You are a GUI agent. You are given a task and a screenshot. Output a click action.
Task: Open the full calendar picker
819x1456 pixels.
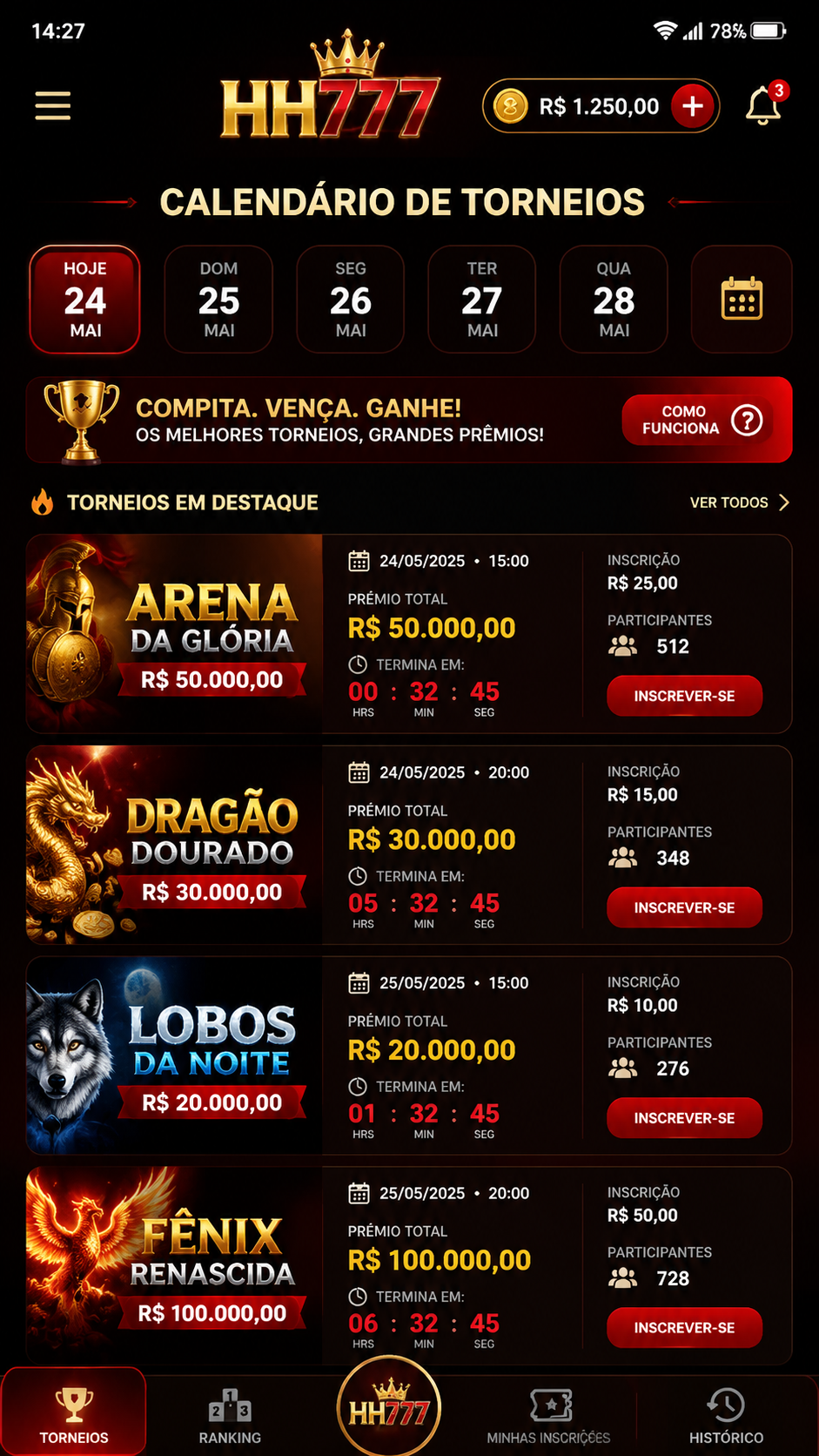pyautogui.click(x=742, y=300)
